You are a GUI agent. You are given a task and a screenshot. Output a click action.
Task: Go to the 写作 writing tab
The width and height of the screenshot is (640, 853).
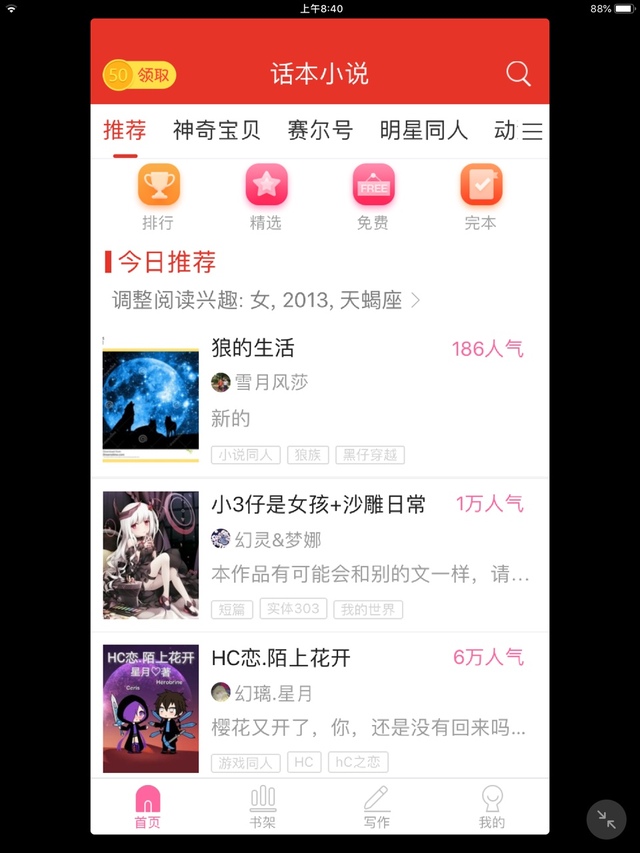(x=377, y=807)
